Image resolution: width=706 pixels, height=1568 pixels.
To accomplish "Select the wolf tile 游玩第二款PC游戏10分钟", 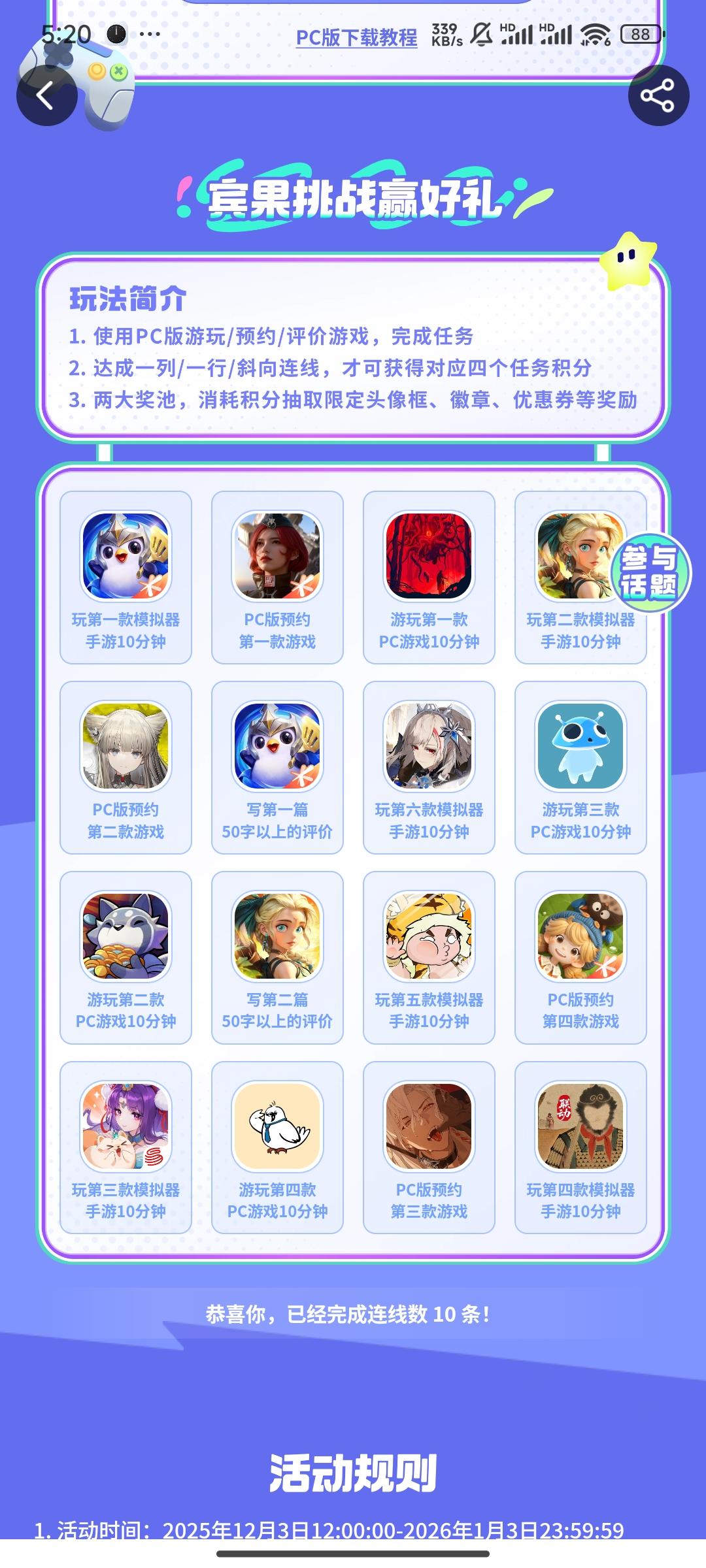I will pos(124,947).
